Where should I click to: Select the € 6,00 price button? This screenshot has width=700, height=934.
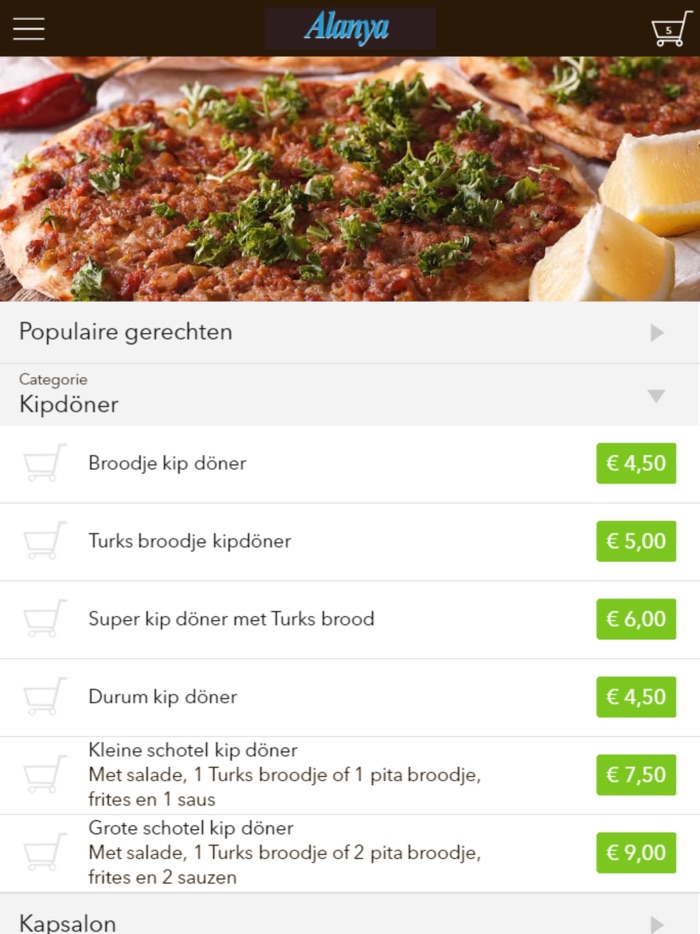click(x=636, y=619)
